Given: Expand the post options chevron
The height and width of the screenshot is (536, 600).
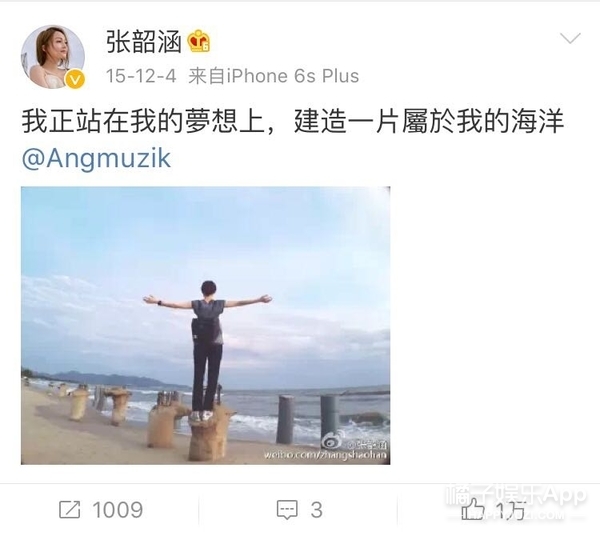Looking at the screenshot, I should point(569,39).
